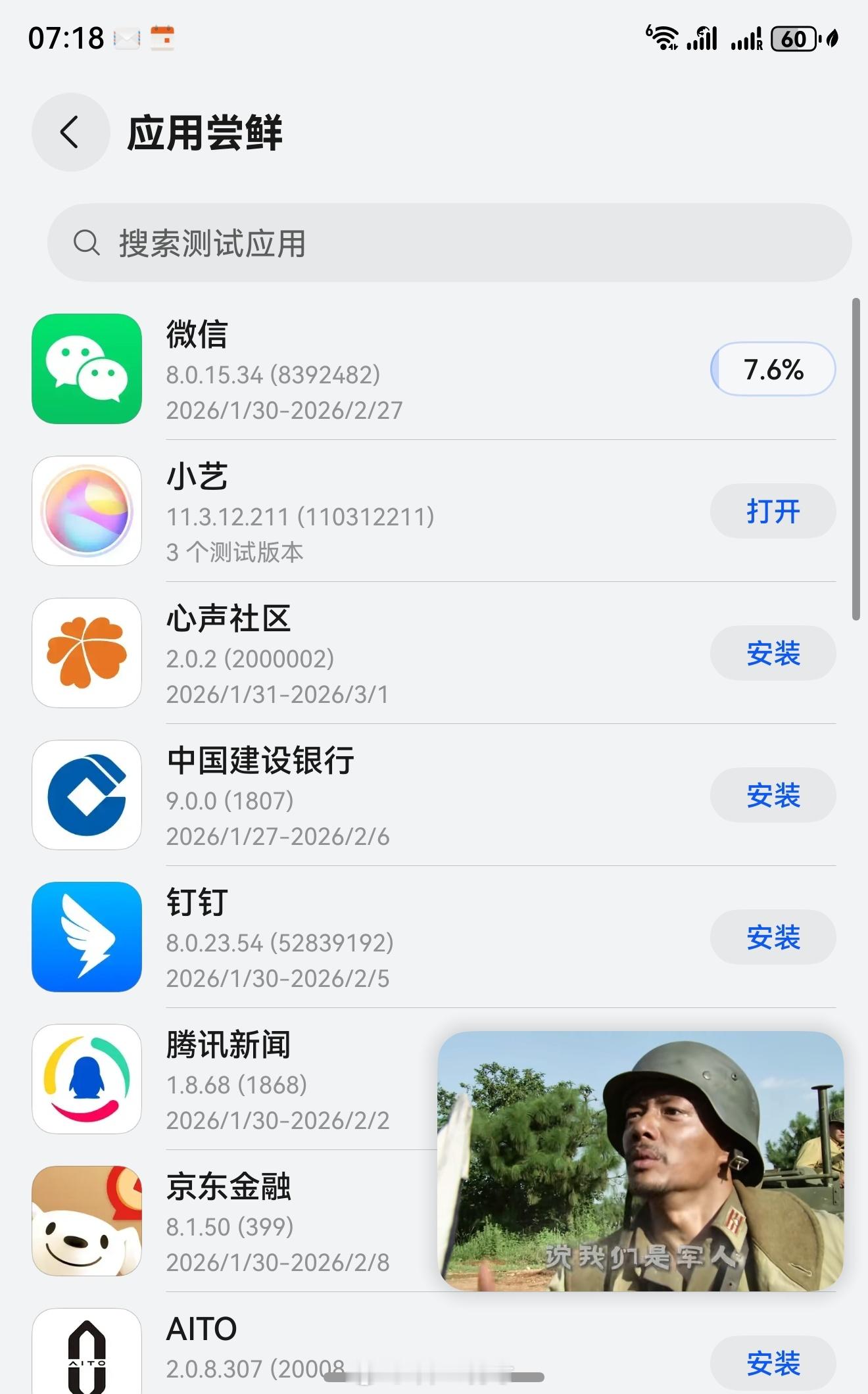This screenshot has width=868, height=1394.
Task: Select the AITO app icon
Action: [x=86, y=1353]
